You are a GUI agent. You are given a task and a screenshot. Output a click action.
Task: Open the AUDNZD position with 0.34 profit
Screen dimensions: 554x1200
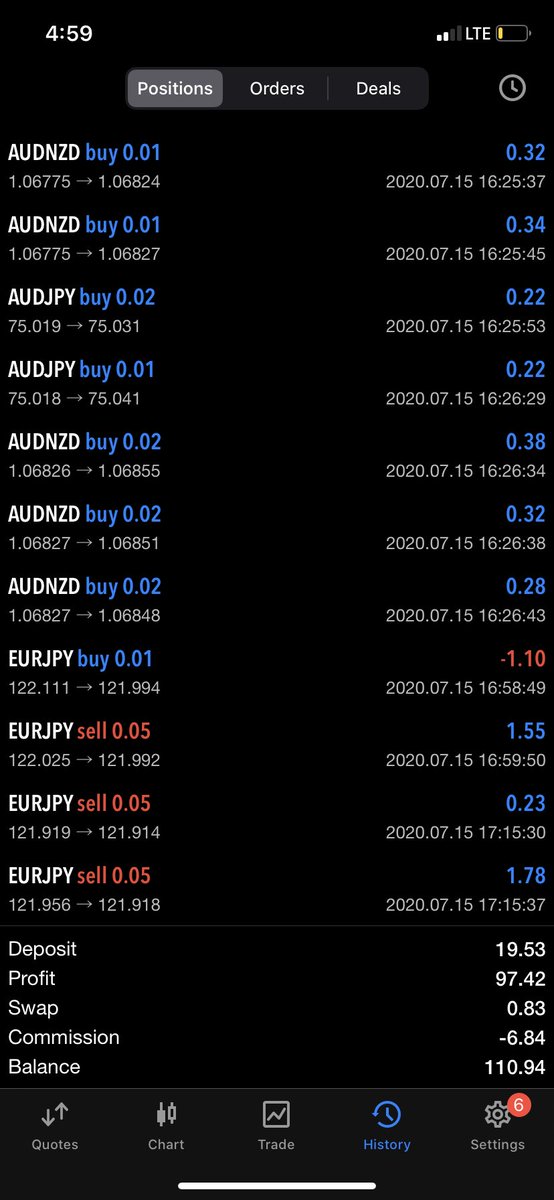277,239
